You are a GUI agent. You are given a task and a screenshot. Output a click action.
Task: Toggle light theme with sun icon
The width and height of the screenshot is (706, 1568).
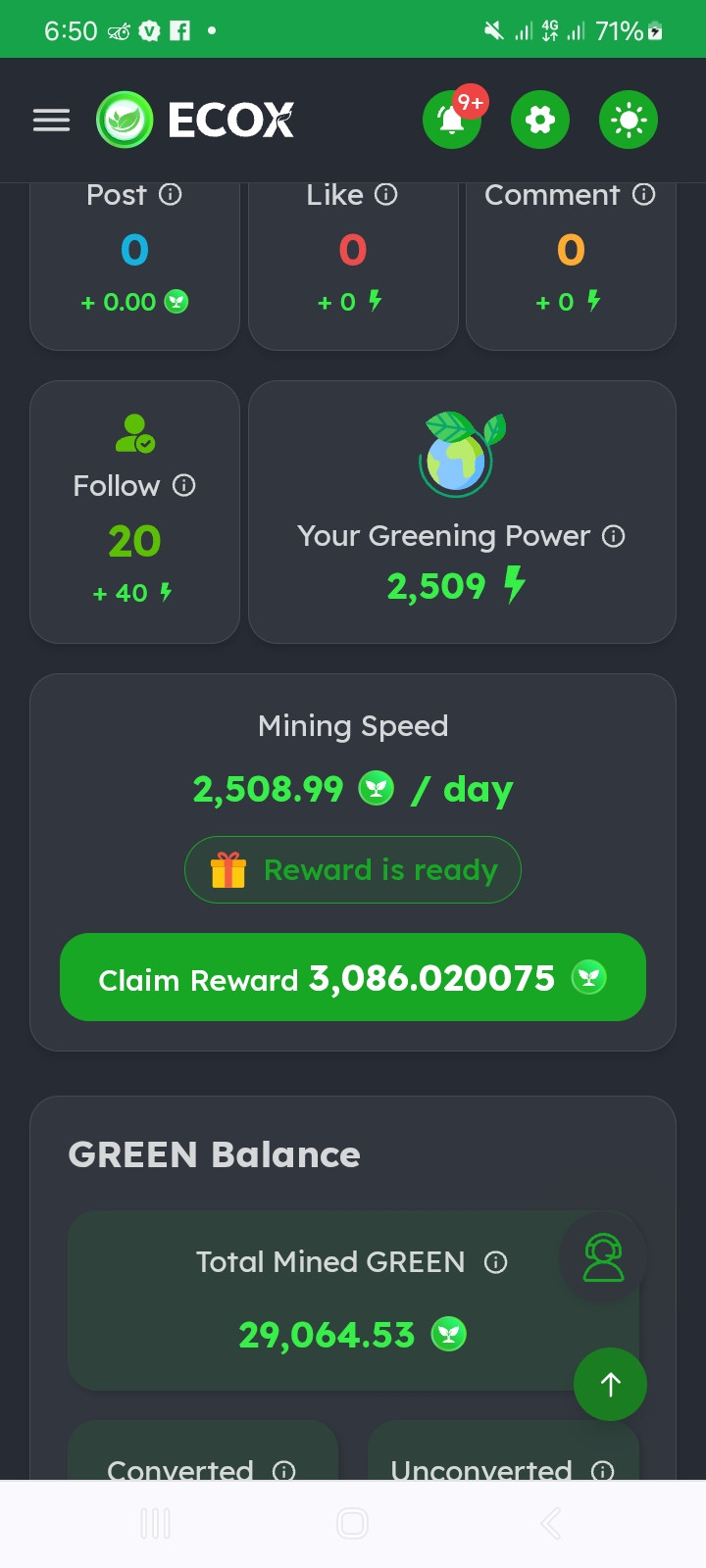[x=629, y=121]
